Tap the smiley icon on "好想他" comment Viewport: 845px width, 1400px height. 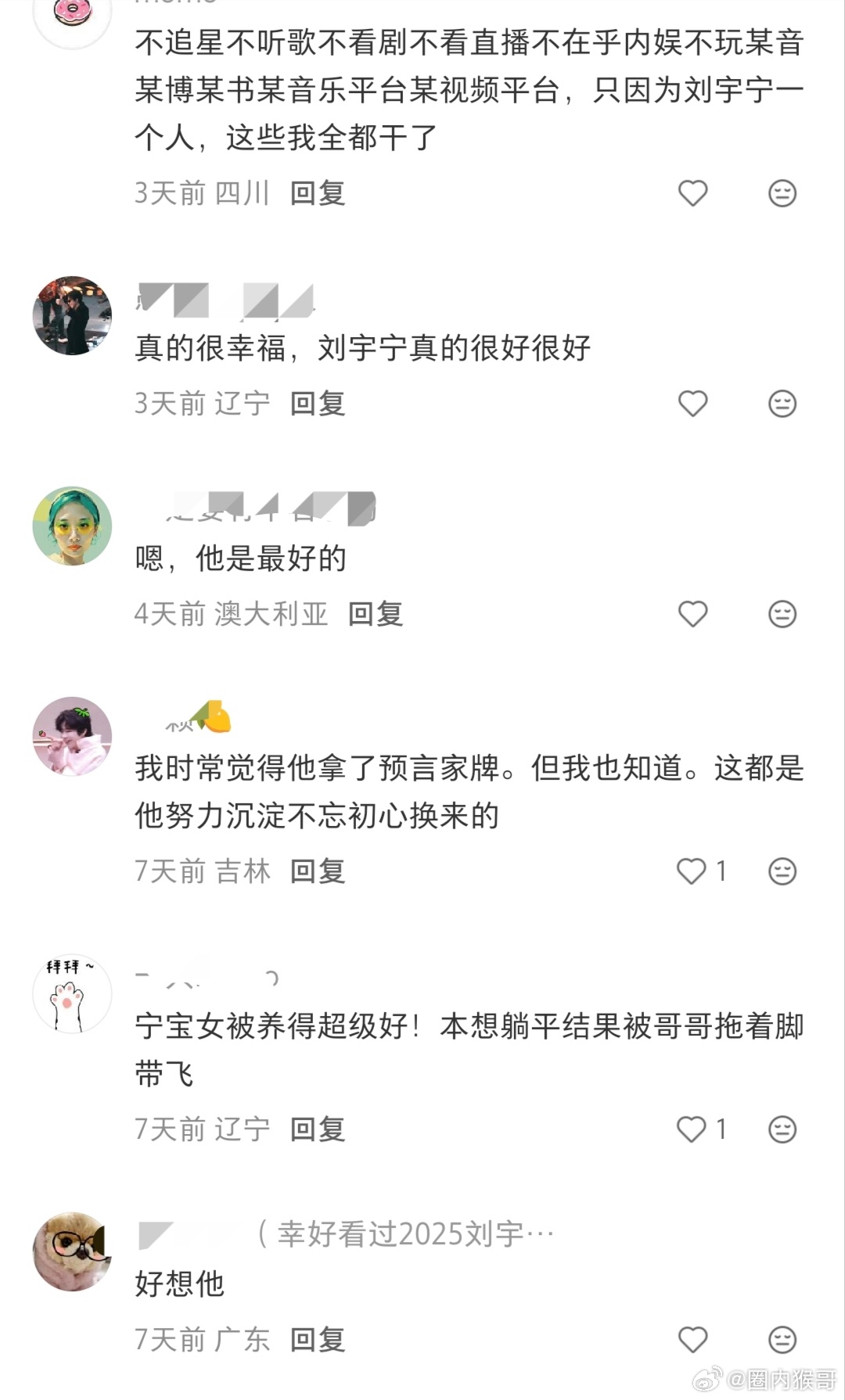tap(781, 1340)
